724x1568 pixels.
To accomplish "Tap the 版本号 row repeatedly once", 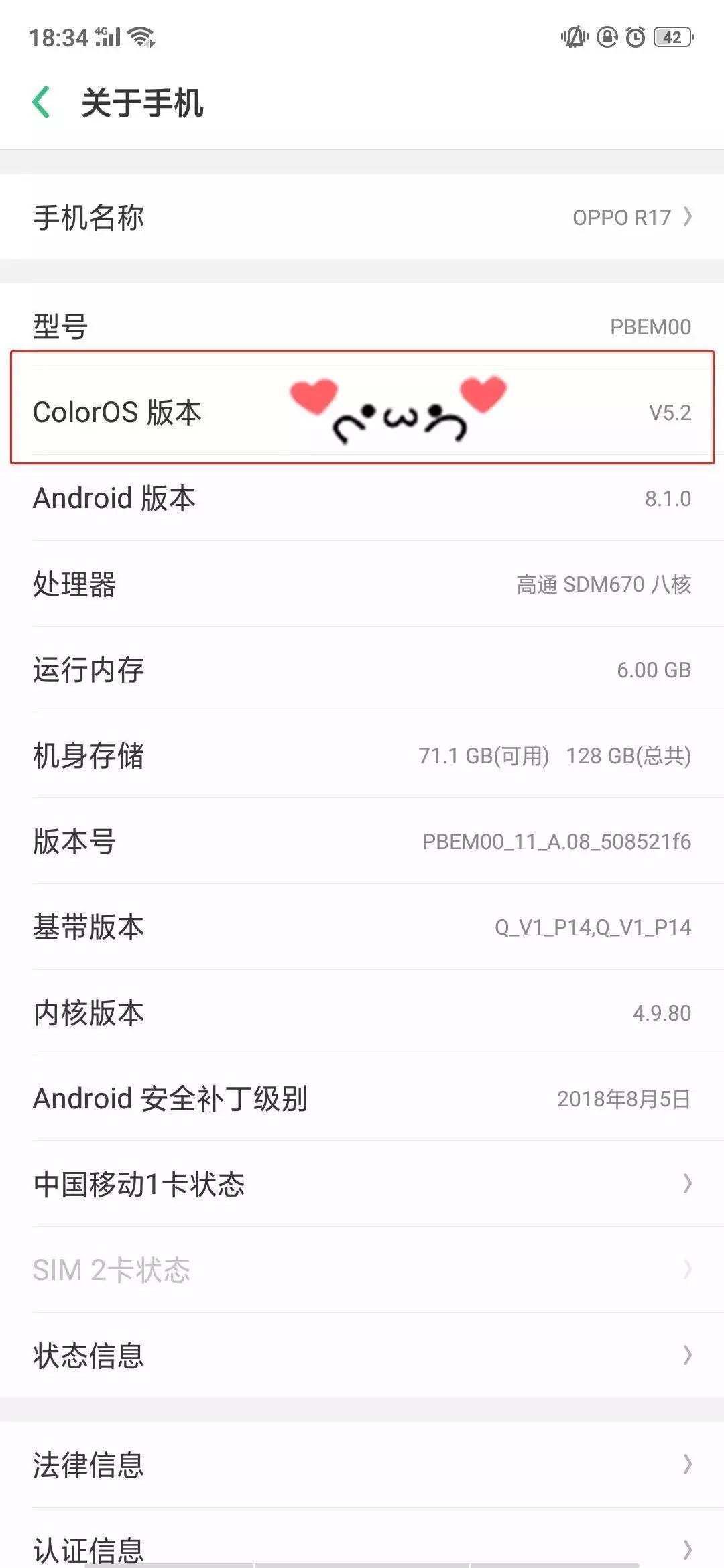I will coord(362,843).
